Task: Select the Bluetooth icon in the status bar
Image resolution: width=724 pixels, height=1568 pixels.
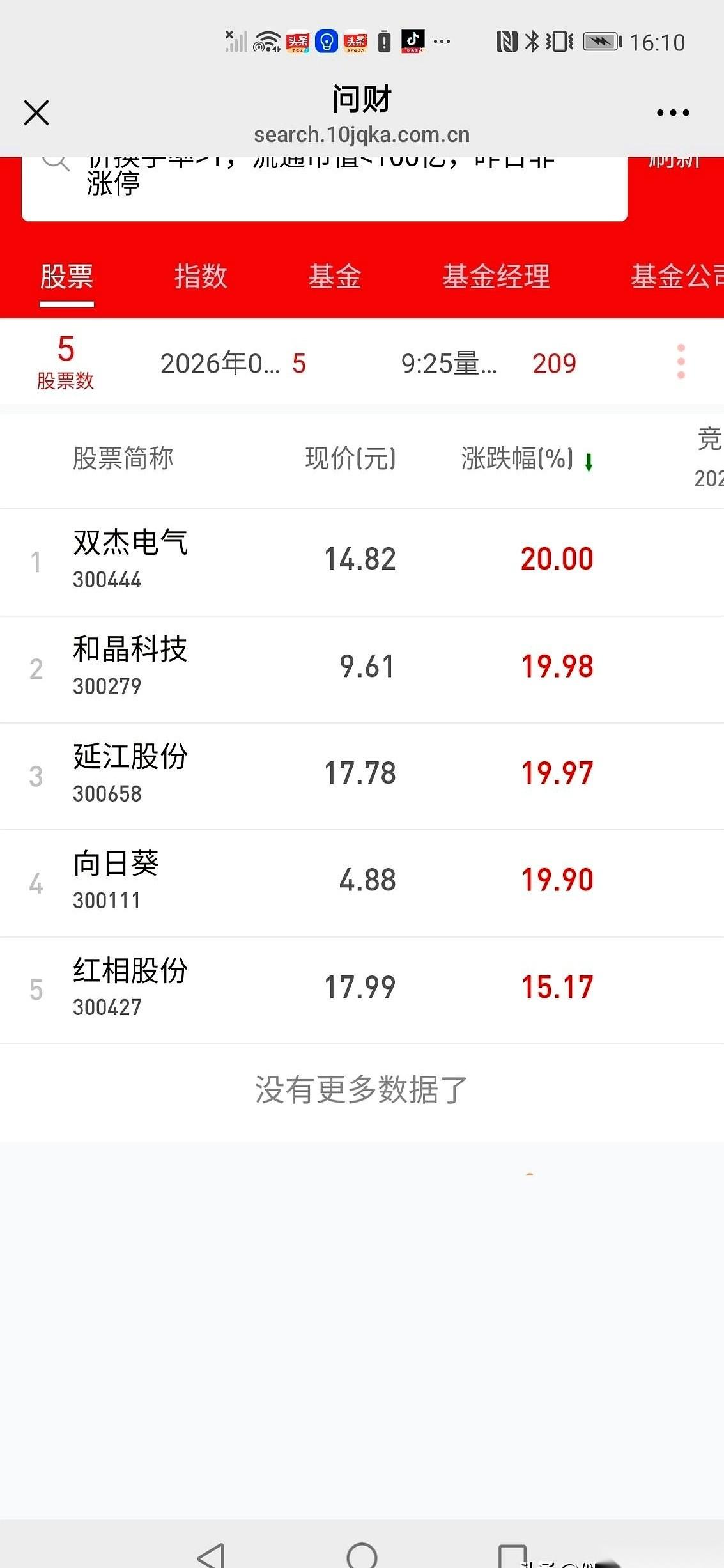Action: click(532, 41)
